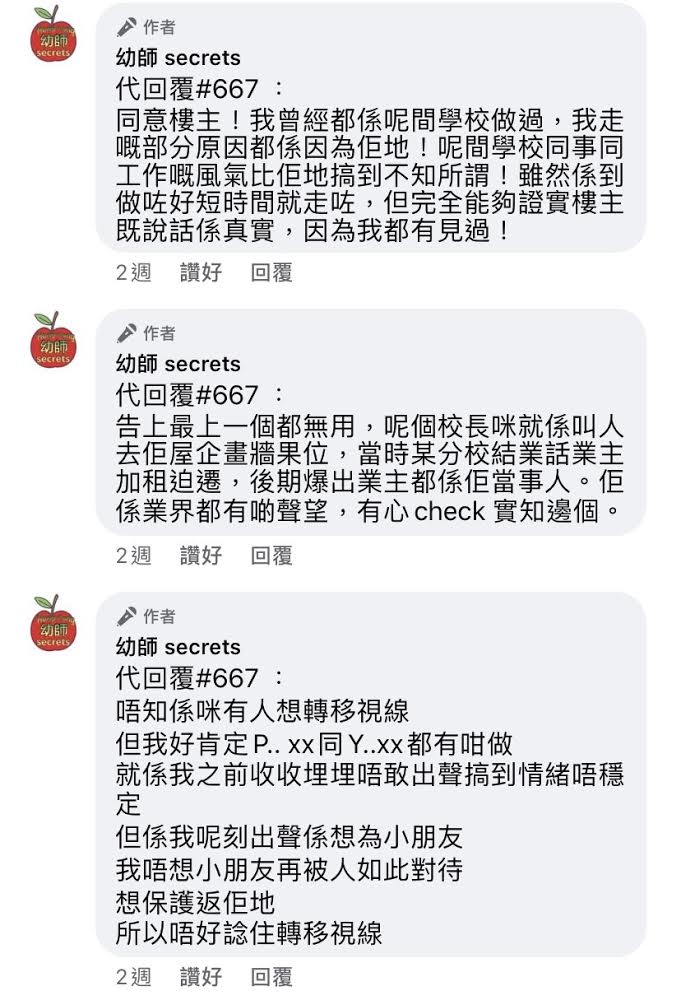Open 幼師 secrets name link in the 唔知係咪有人想轉移視線 comment

coord(178,647)
